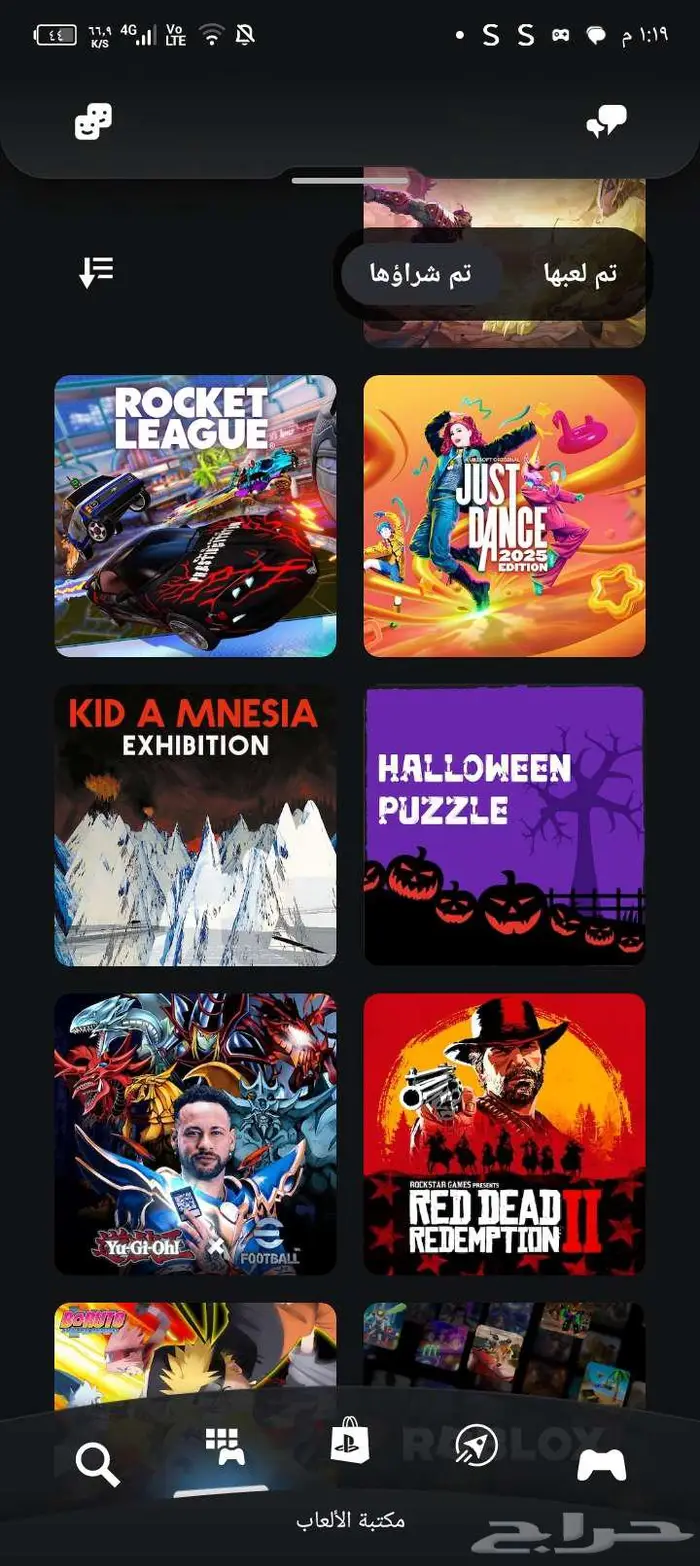Open the search tab in bottom bar
700x1566 pixels.
point(97,1465)
